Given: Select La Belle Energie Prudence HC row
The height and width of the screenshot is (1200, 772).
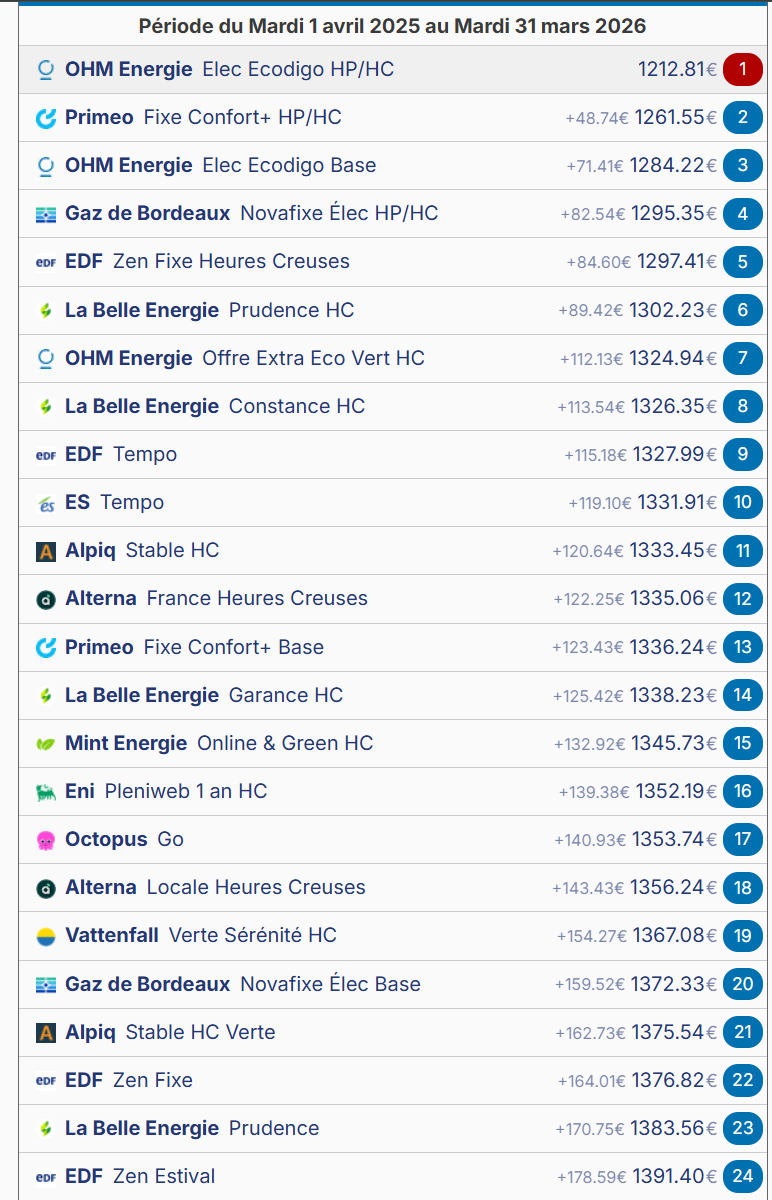Looking at the screenshot, I should pos(209,311).
